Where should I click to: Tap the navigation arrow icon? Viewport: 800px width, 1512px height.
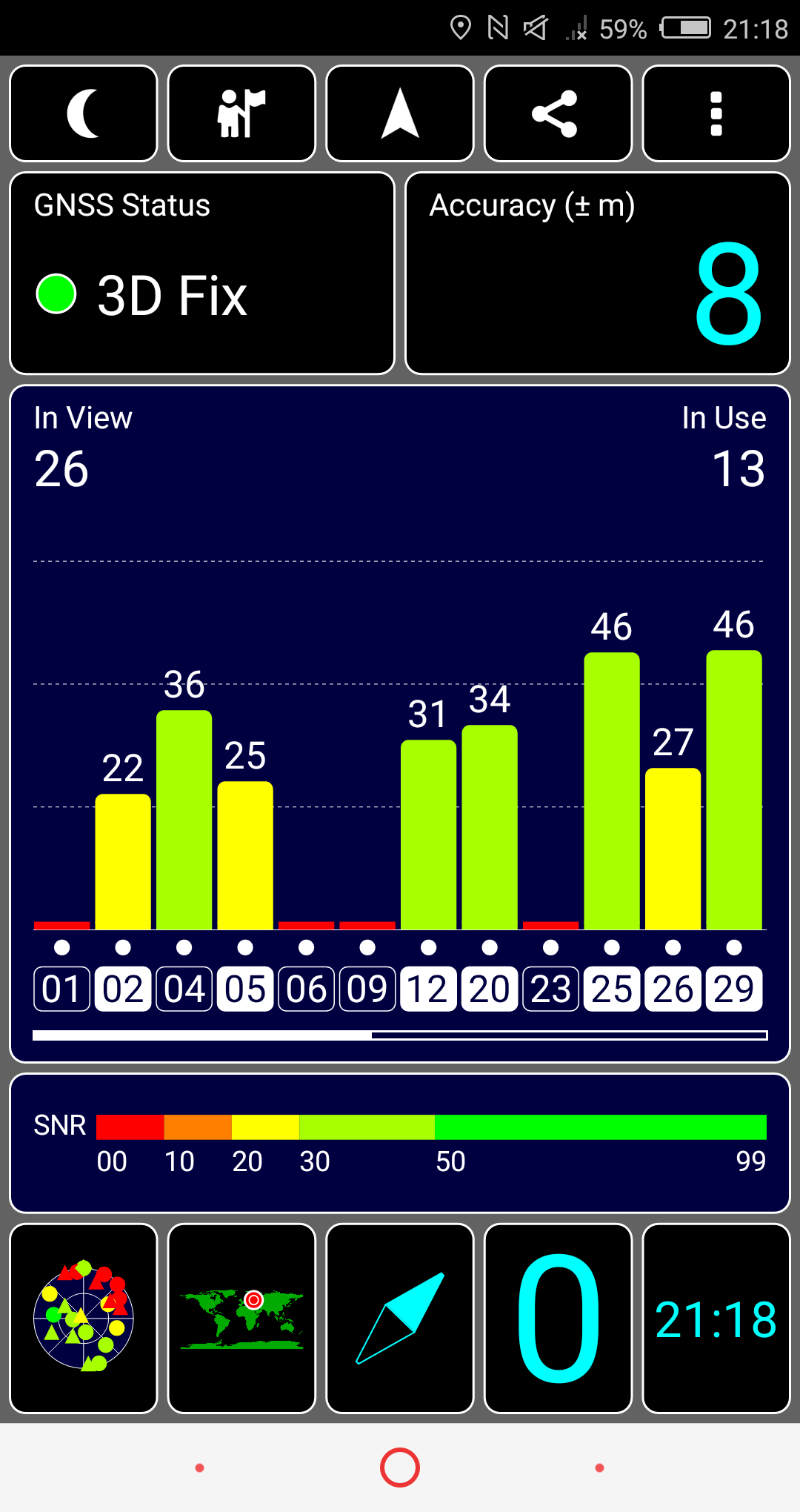point(400,113)
